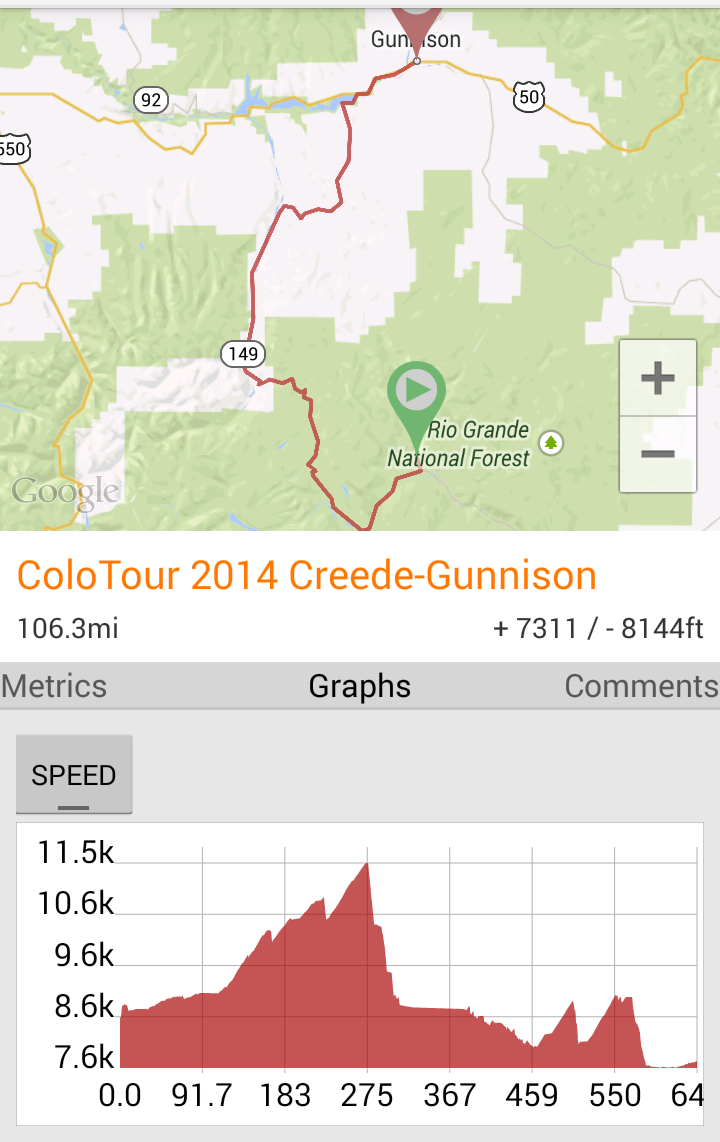Select the Graphs tab
720x1142 pixels.
pos(360,686)
